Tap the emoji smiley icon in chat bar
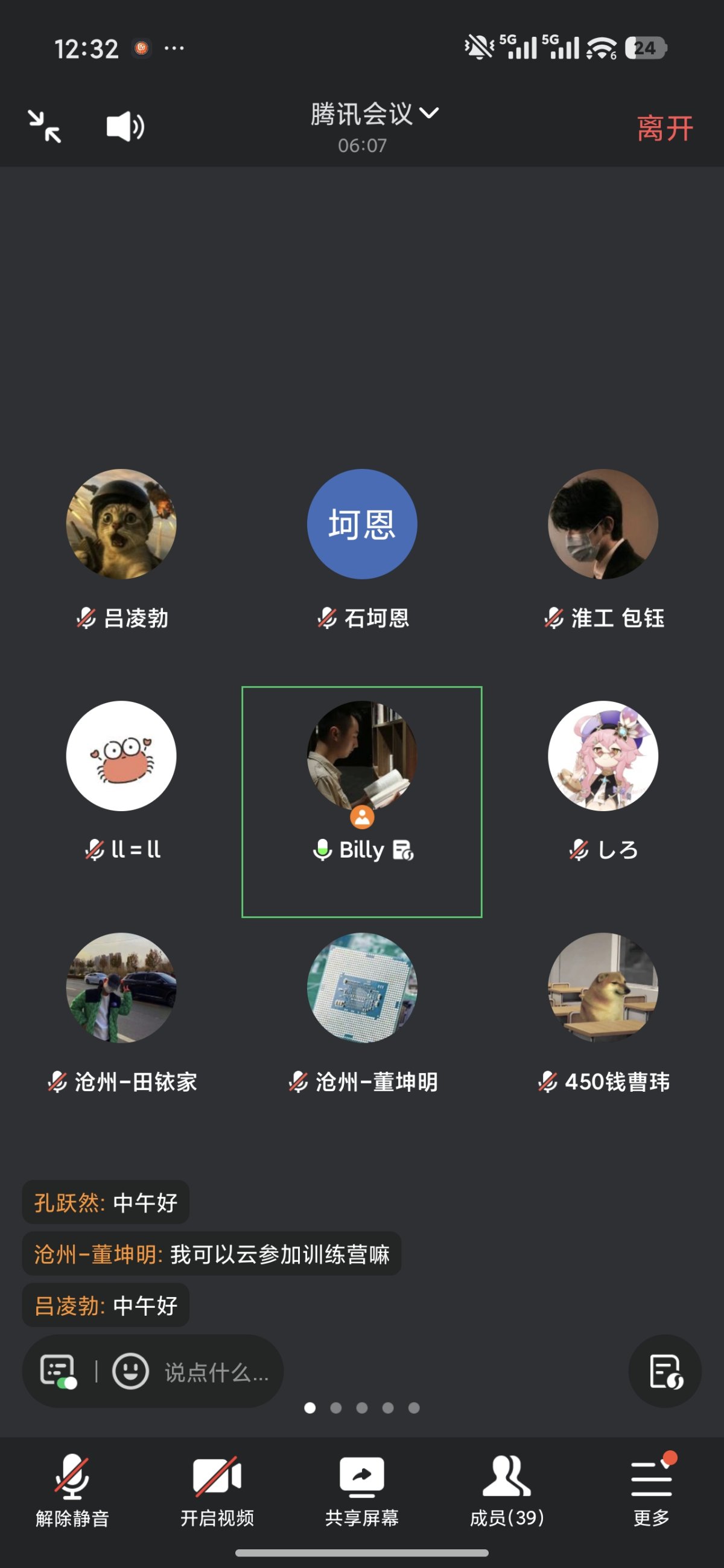This screenshot has height=1568, width=724. pyautogui.click(x=132, y=1372)
